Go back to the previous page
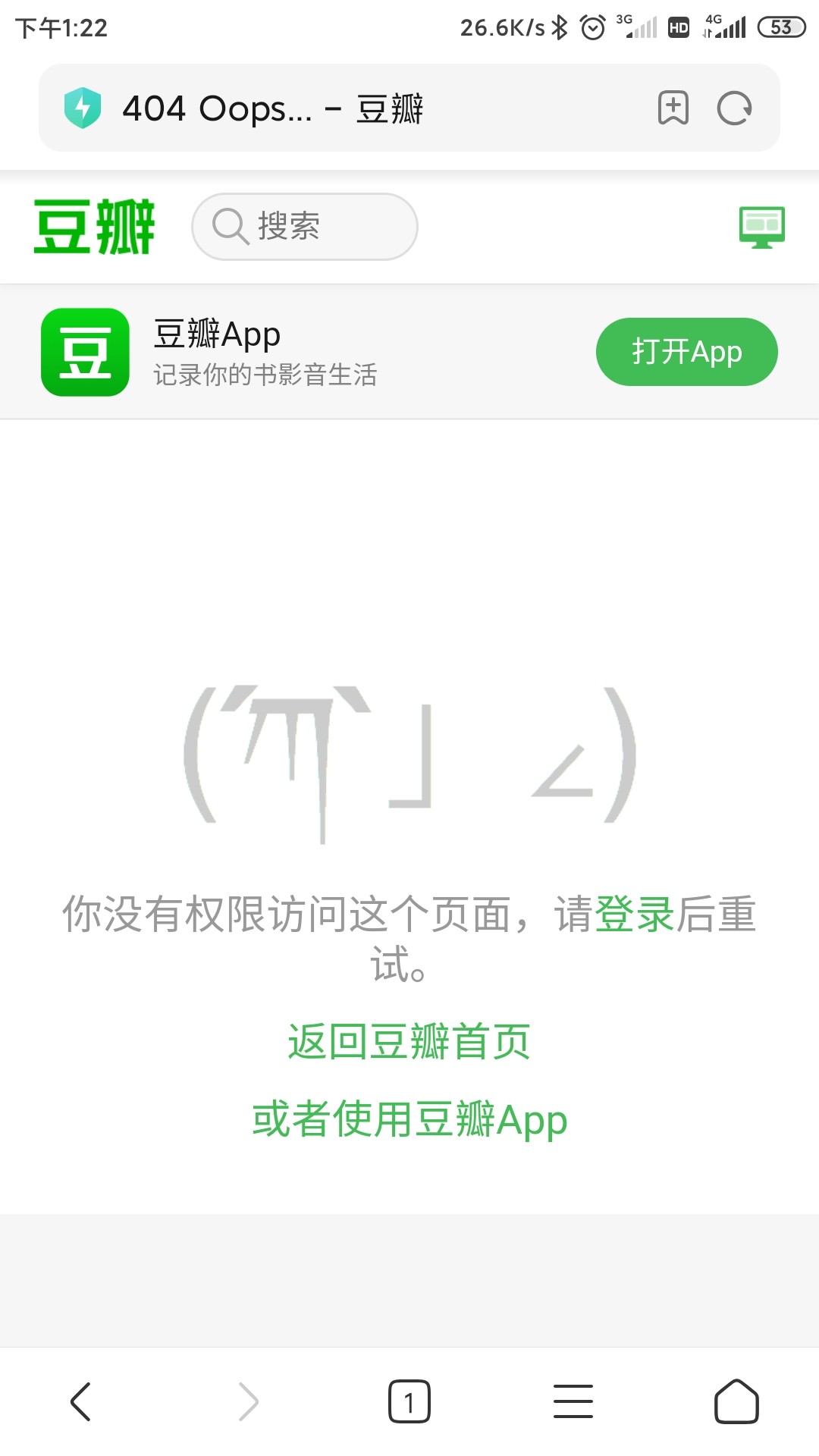This screenshot has width=819, height=1456. pyautogui.click(x=80, y=1401)
